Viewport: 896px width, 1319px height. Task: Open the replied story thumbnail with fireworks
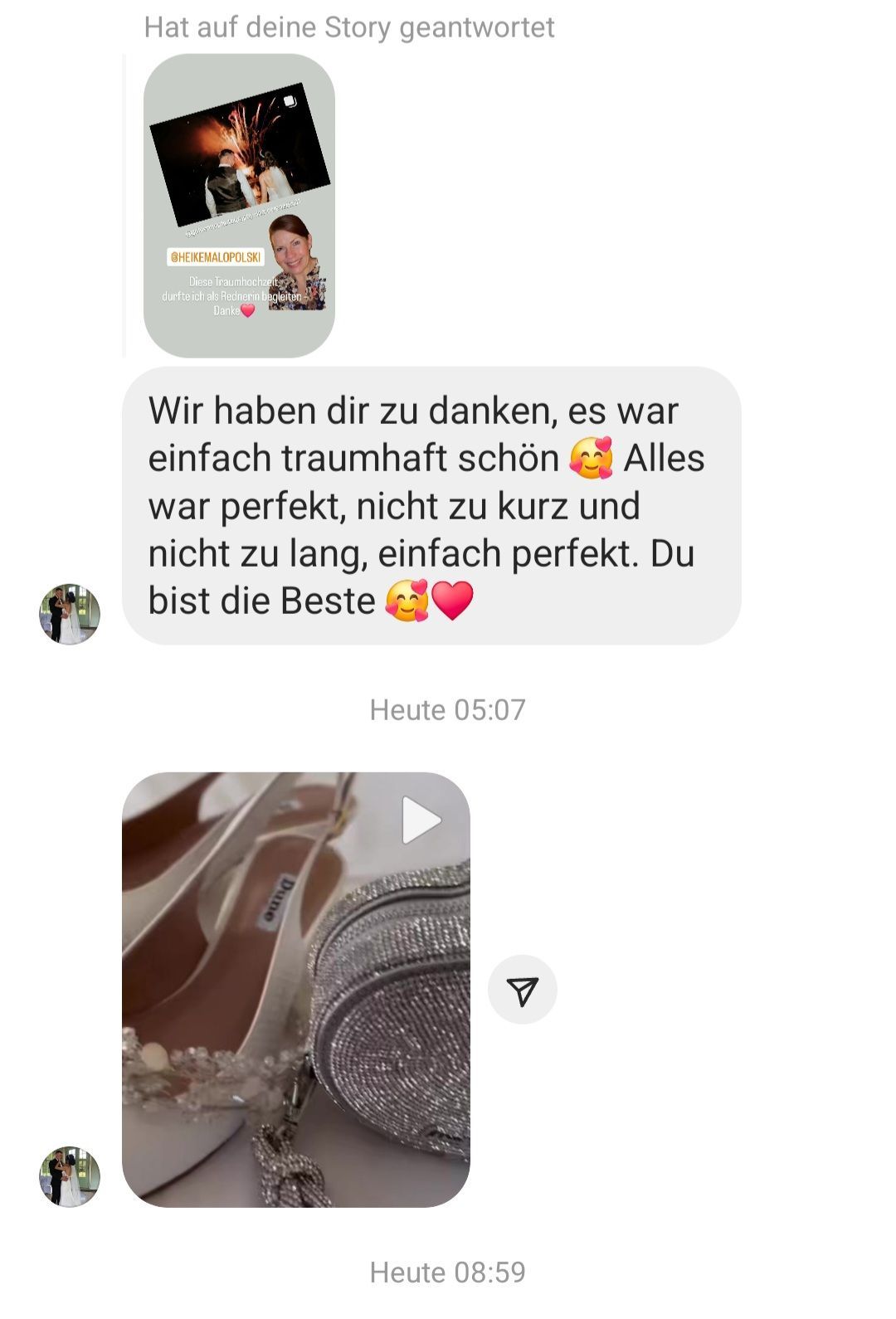click(239, 205)
